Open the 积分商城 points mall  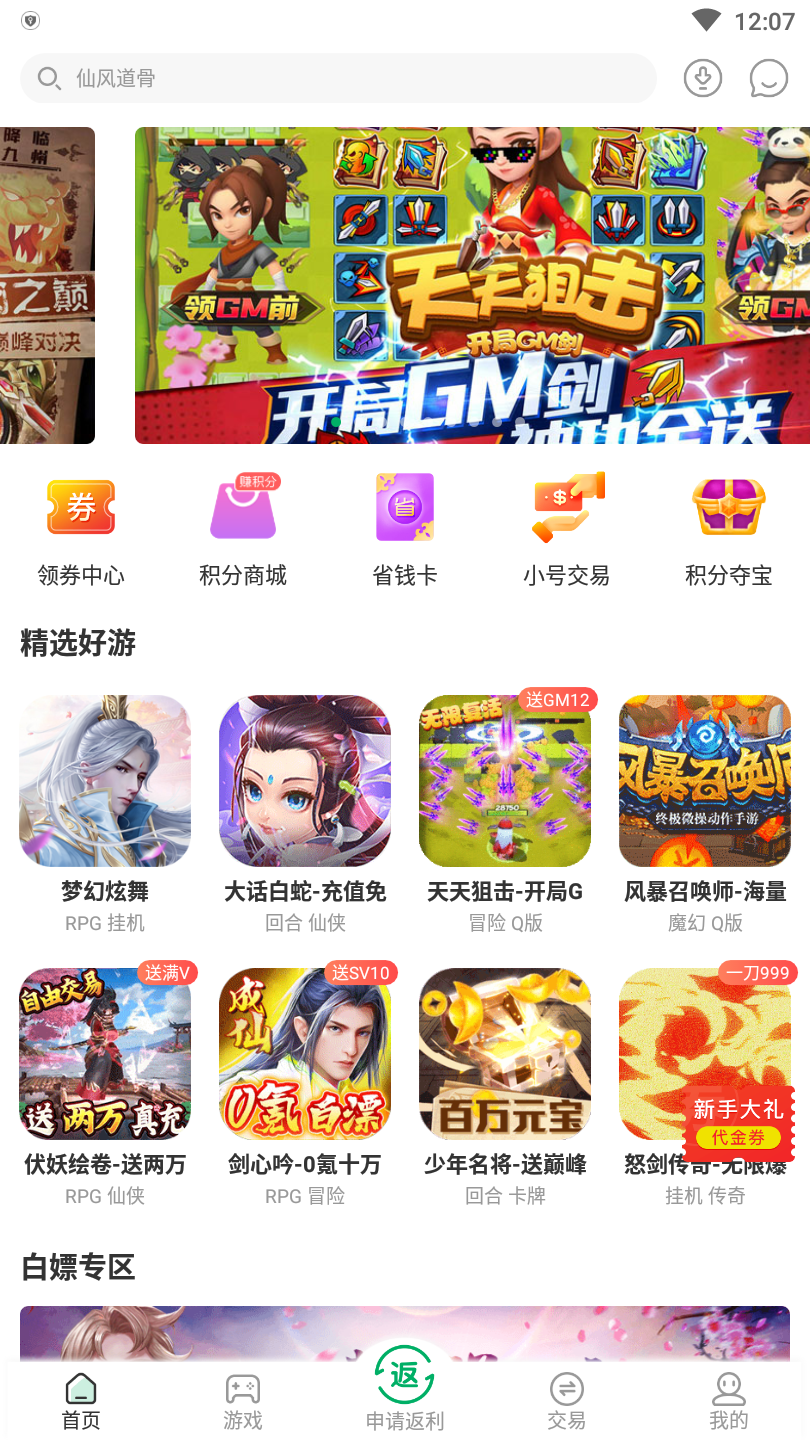(x=242, y=527)
